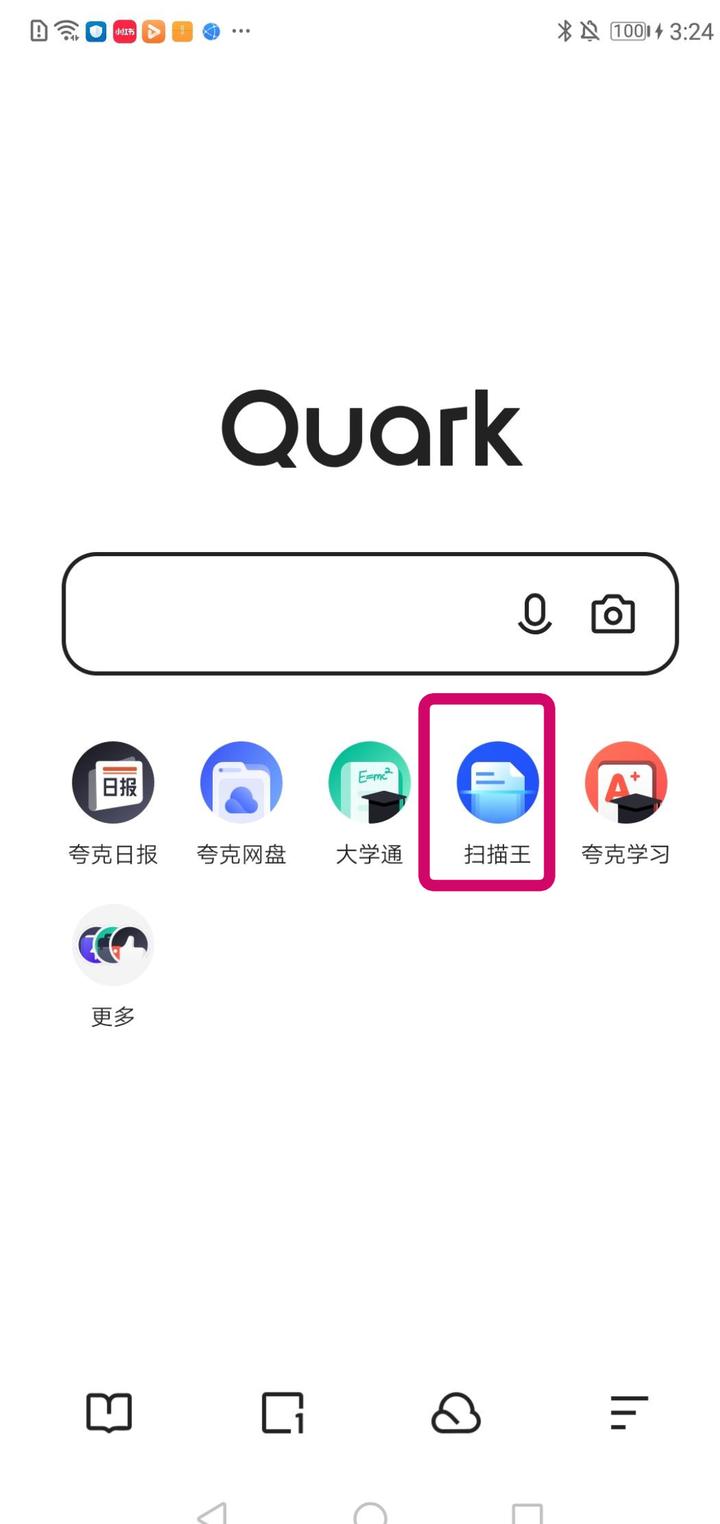Viewport: 720px width, 1524px height.
Task: Open the cloud sync icon
Action: coord(456,1412)
